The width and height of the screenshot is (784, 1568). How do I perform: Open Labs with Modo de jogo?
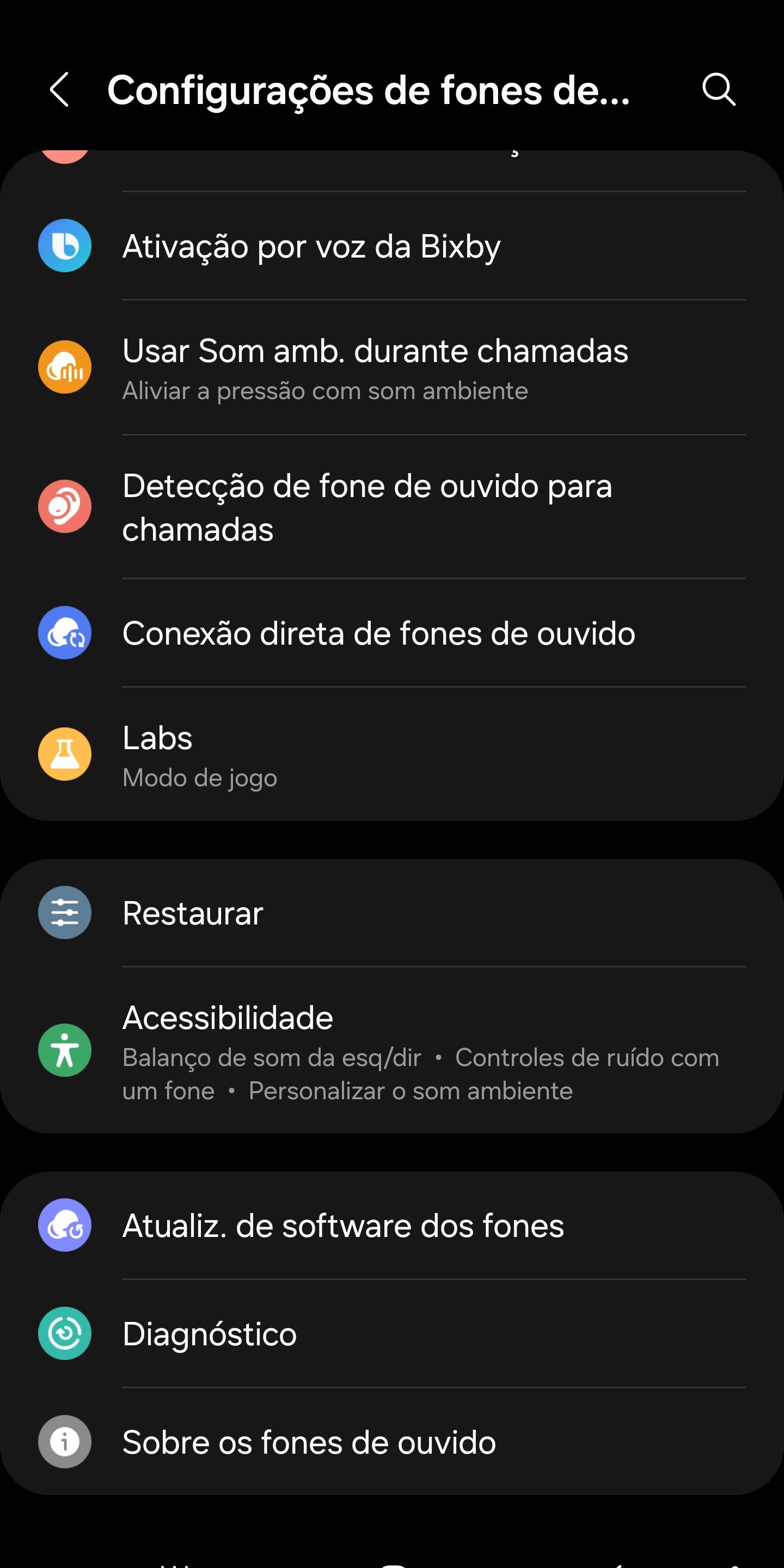(x=391, y=755)
